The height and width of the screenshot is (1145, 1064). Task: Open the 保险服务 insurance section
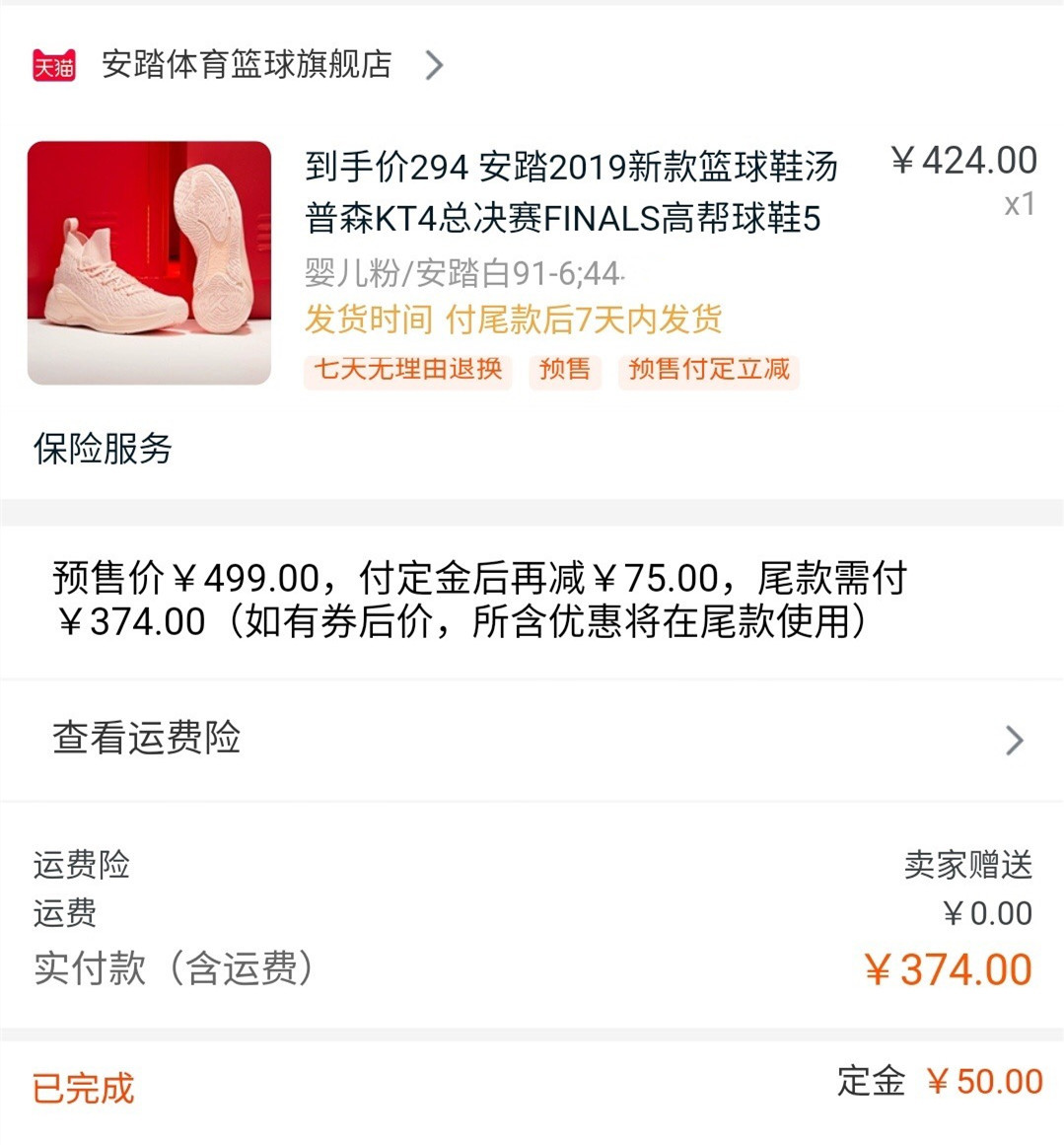tap(103, 451)
